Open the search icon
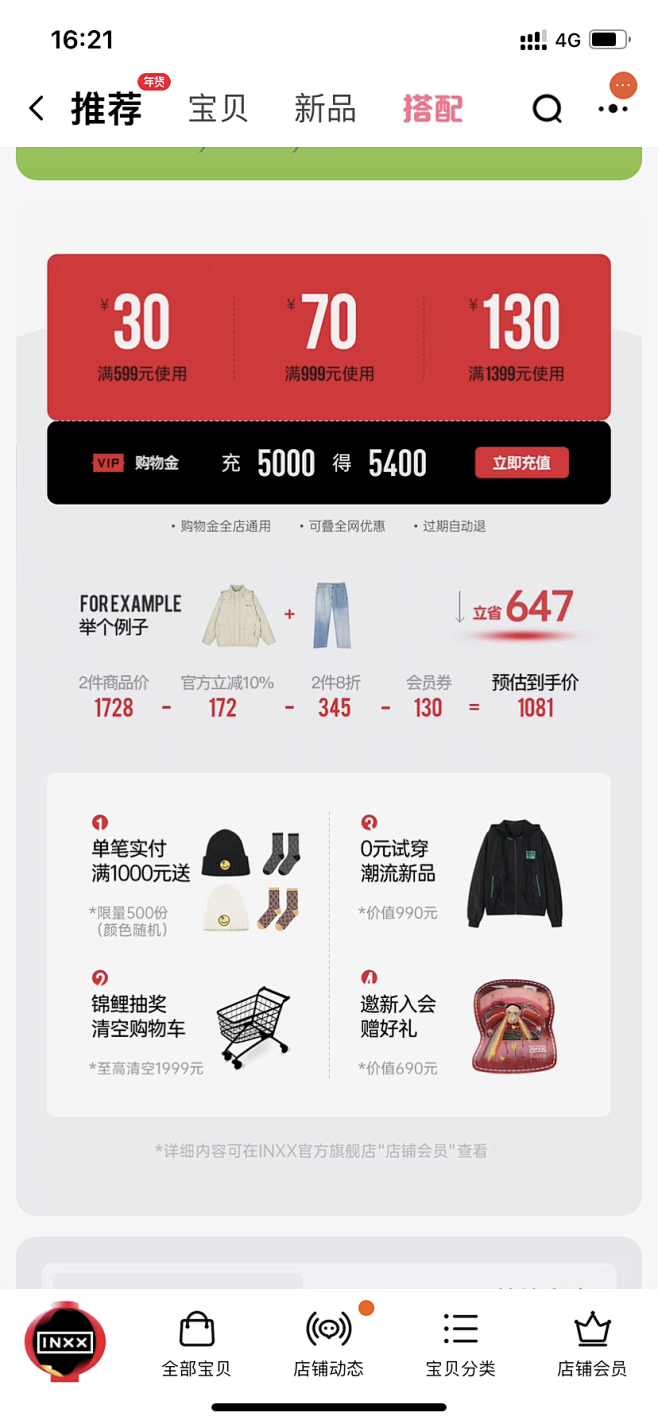The height and width of the screenshot is (1424, 658). pos(547,108)
